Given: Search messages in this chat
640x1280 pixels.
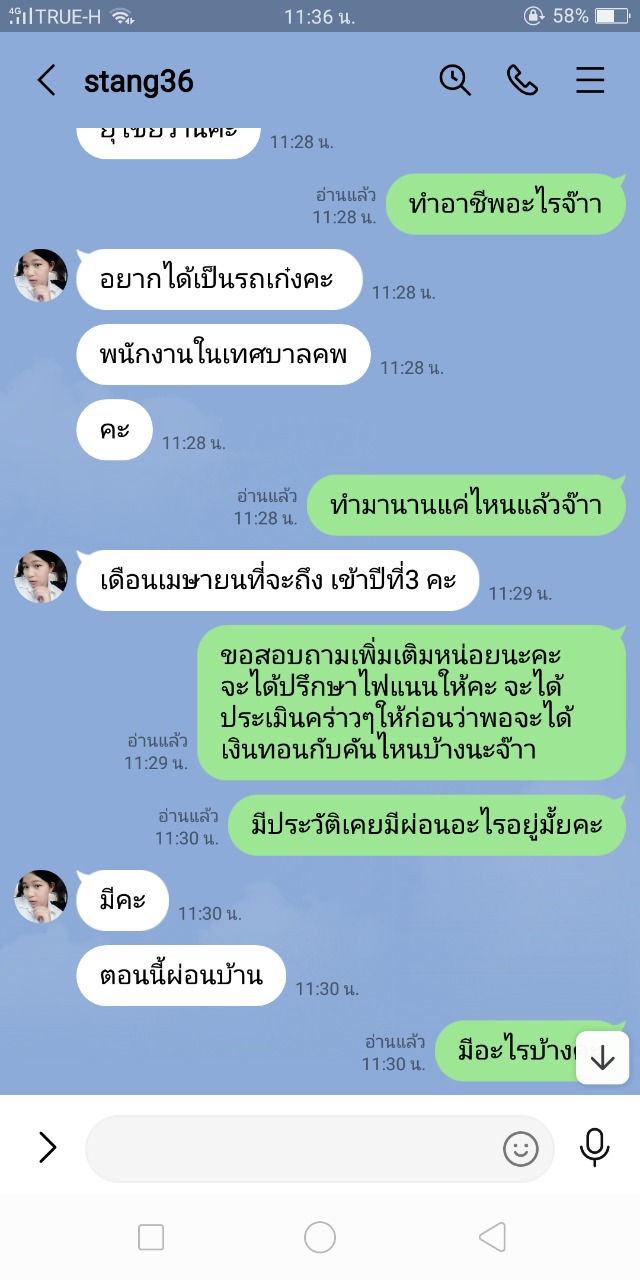Looking at the screenshot, I should [455, 80].
